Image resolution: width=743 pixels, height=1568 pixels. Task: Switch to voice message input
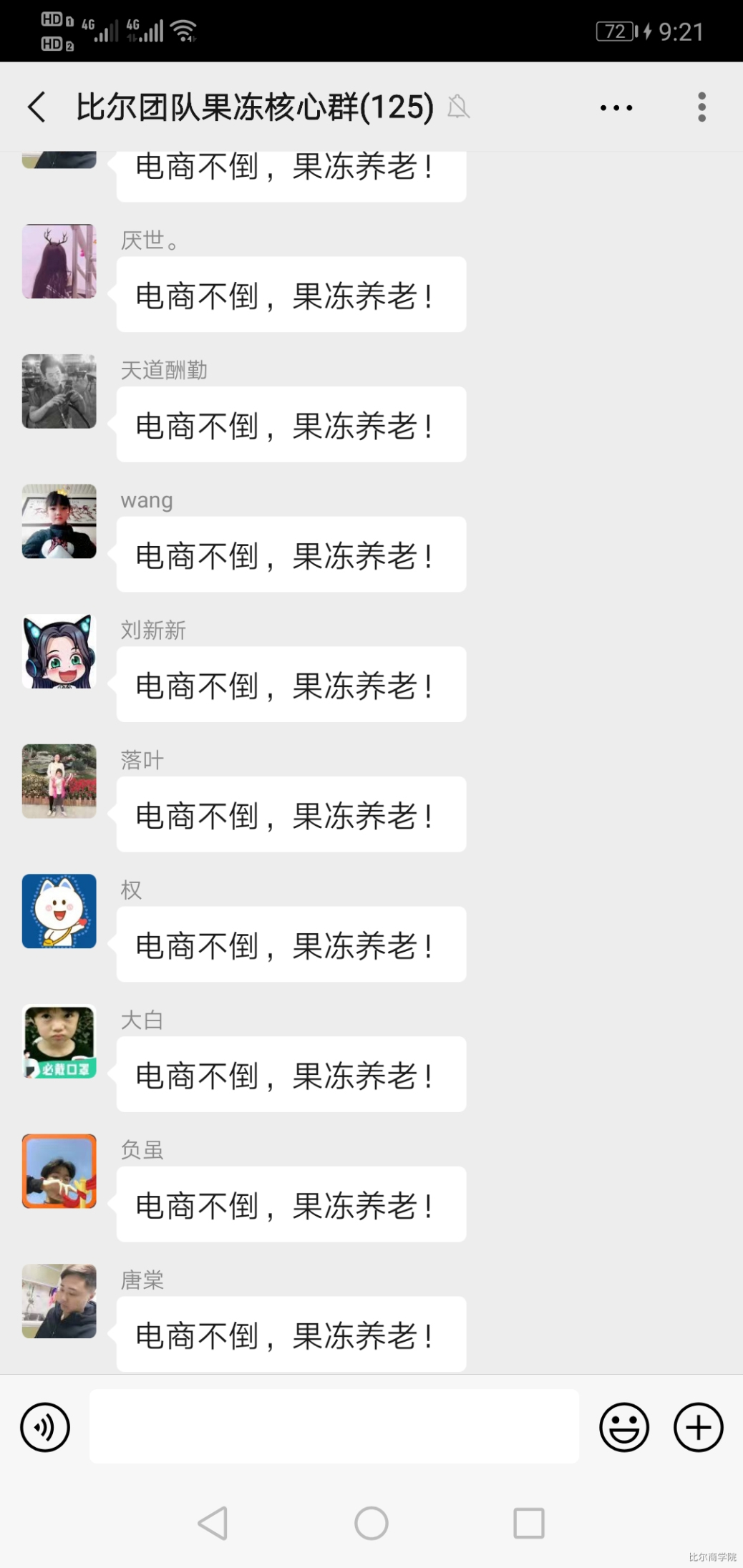tap(45, 1427)
